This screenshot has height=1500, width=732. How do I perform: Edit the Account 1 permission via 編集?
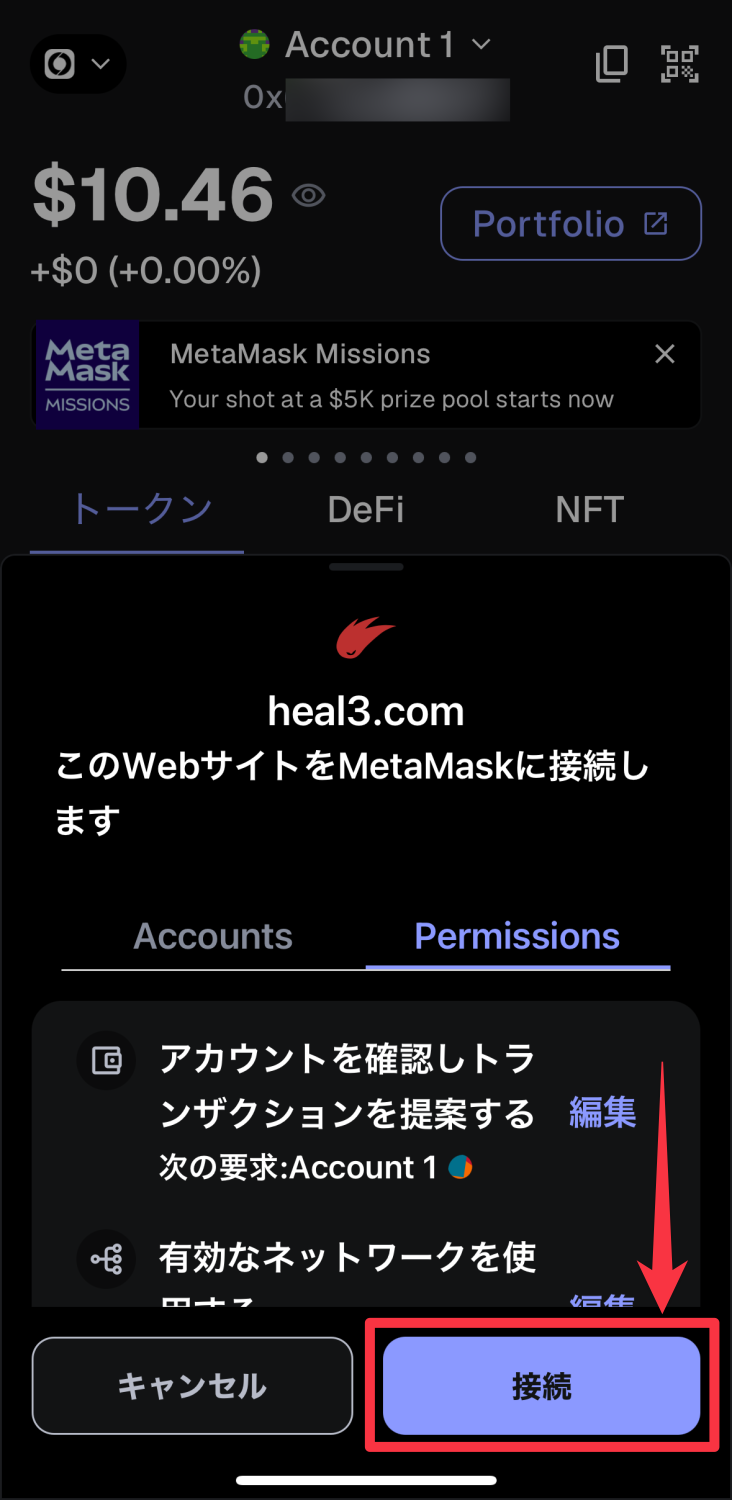602,1112
